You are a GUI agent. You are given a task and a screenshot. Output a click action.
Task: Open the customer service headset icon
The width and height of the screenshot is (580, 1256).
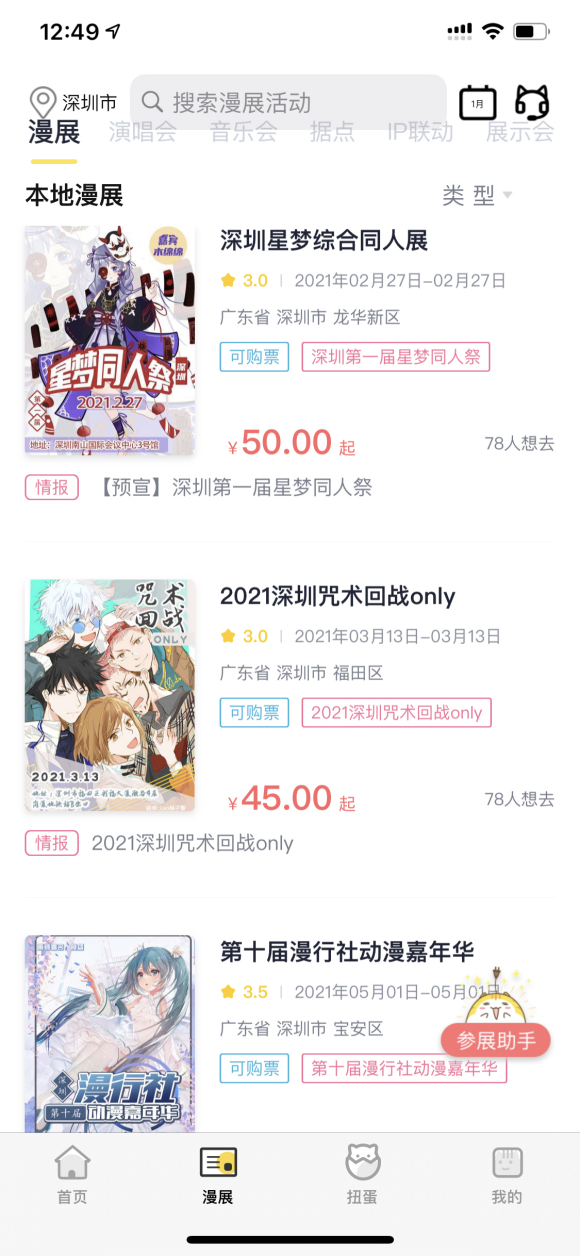[x=532, y=102]
